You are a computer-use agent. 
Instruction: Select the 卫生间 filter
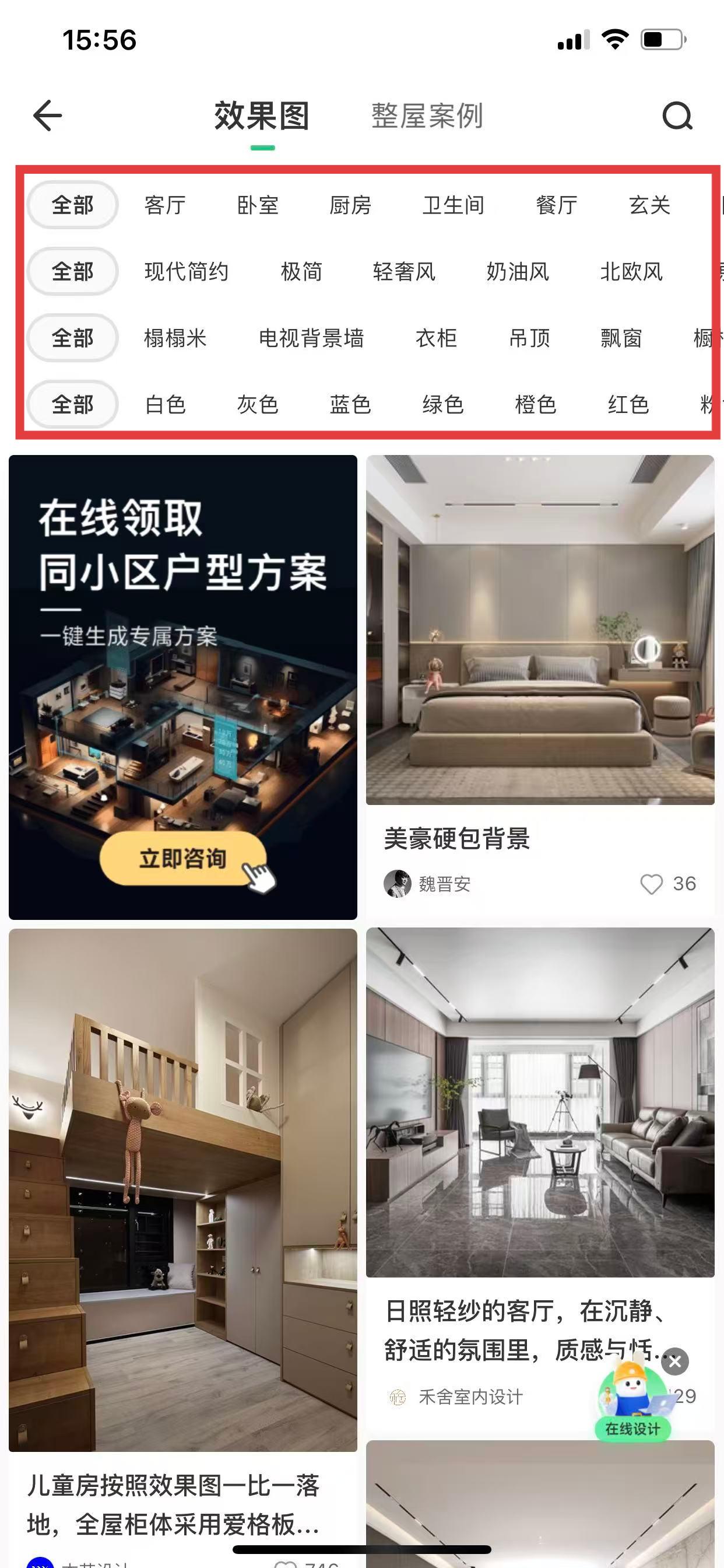(x=454, y=205)
